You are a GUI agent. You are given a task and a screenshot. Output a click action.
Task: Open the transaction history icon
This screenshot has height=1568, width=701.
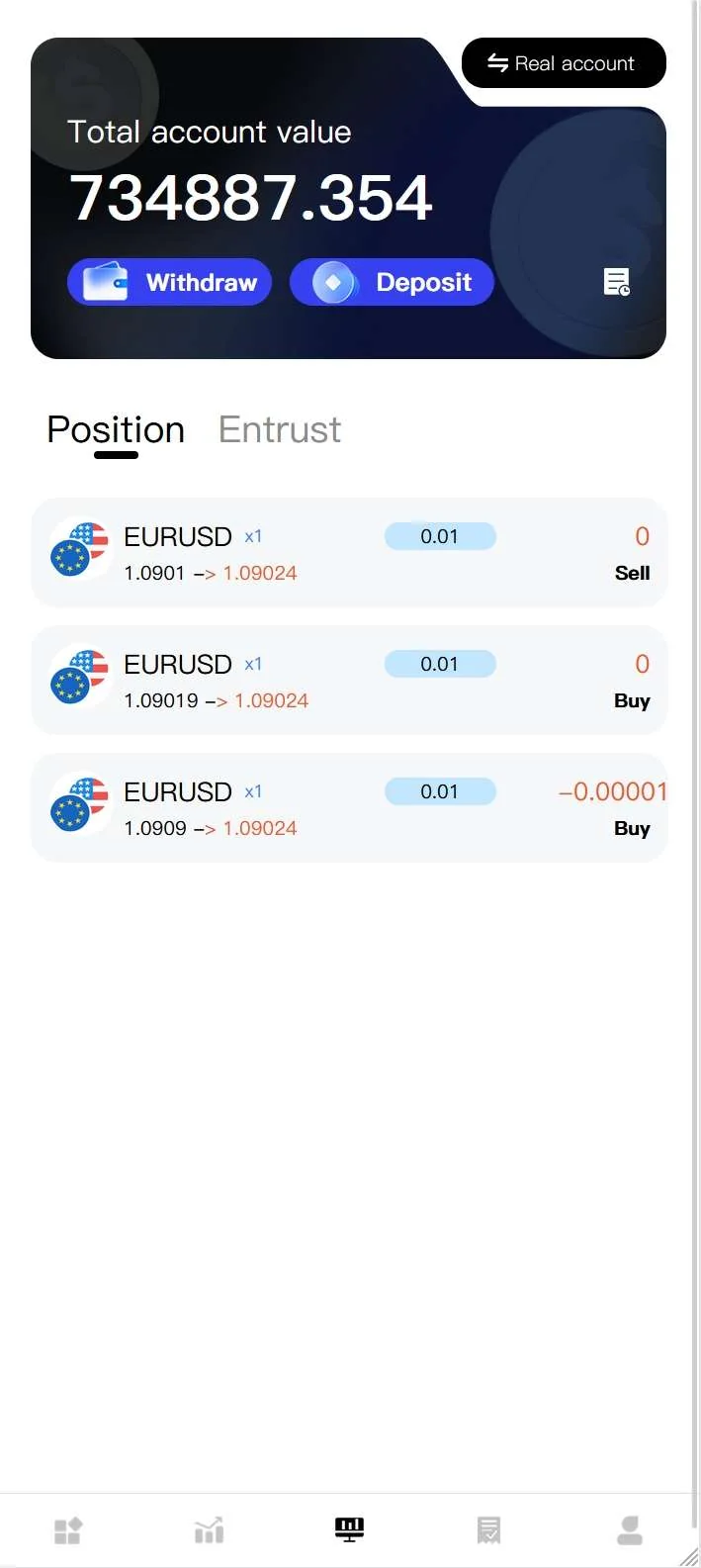pos(617,282)
